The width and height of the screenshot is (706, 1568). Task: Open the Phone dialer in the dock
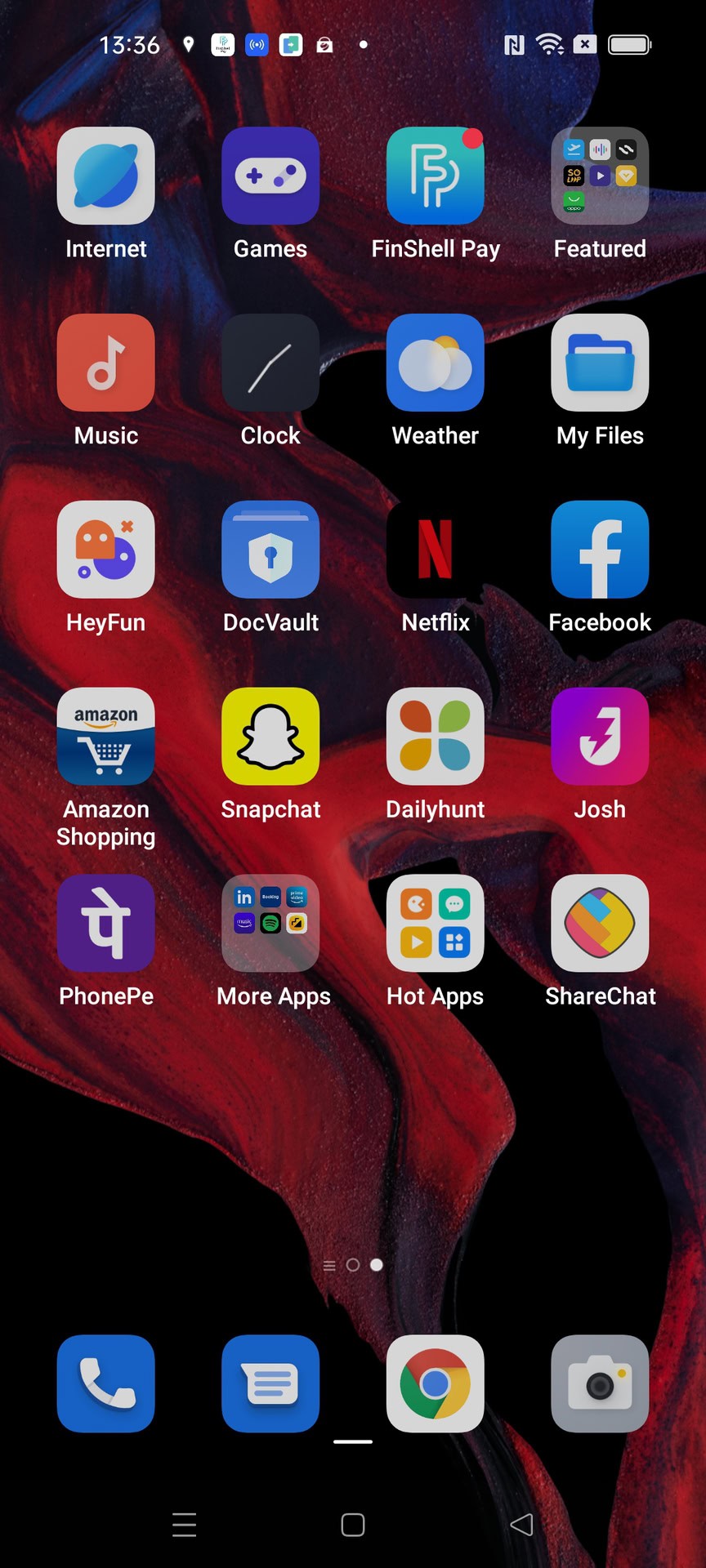click(x=106, y=1383)
